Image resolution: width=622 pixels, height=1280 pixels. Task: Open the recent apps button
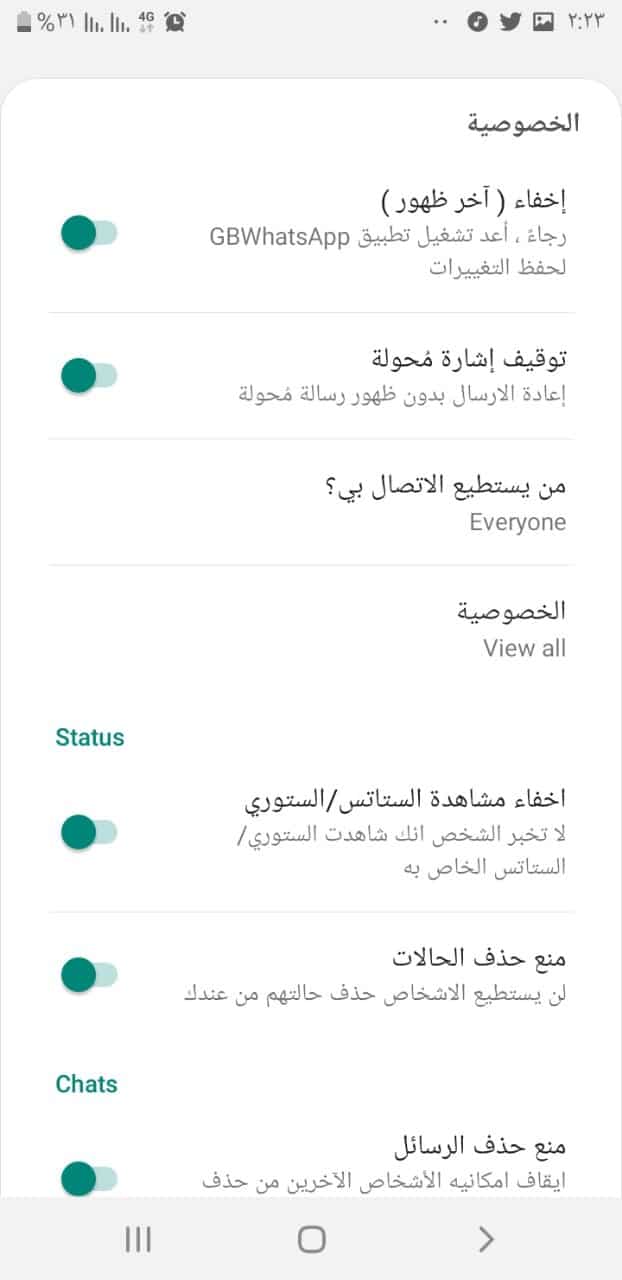click(x=138, y=1240)
